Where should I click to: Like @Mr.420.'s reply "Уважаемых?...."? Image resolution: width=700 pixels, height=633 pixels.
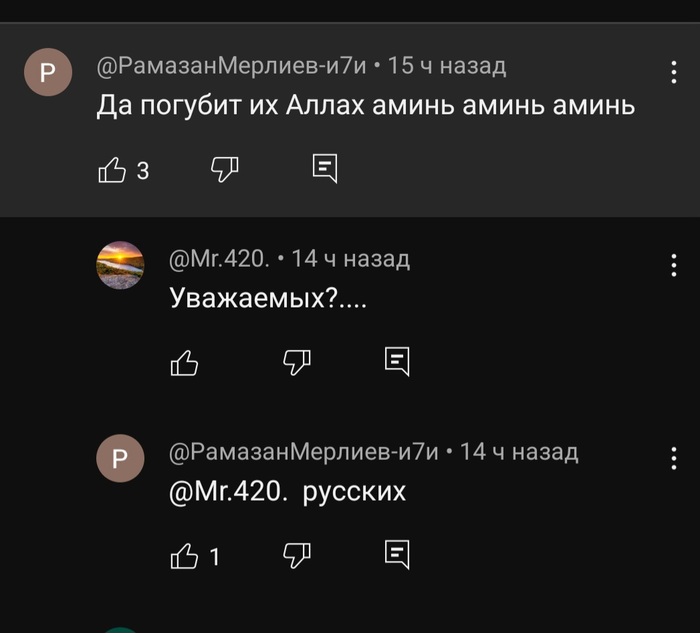(185, 362)
